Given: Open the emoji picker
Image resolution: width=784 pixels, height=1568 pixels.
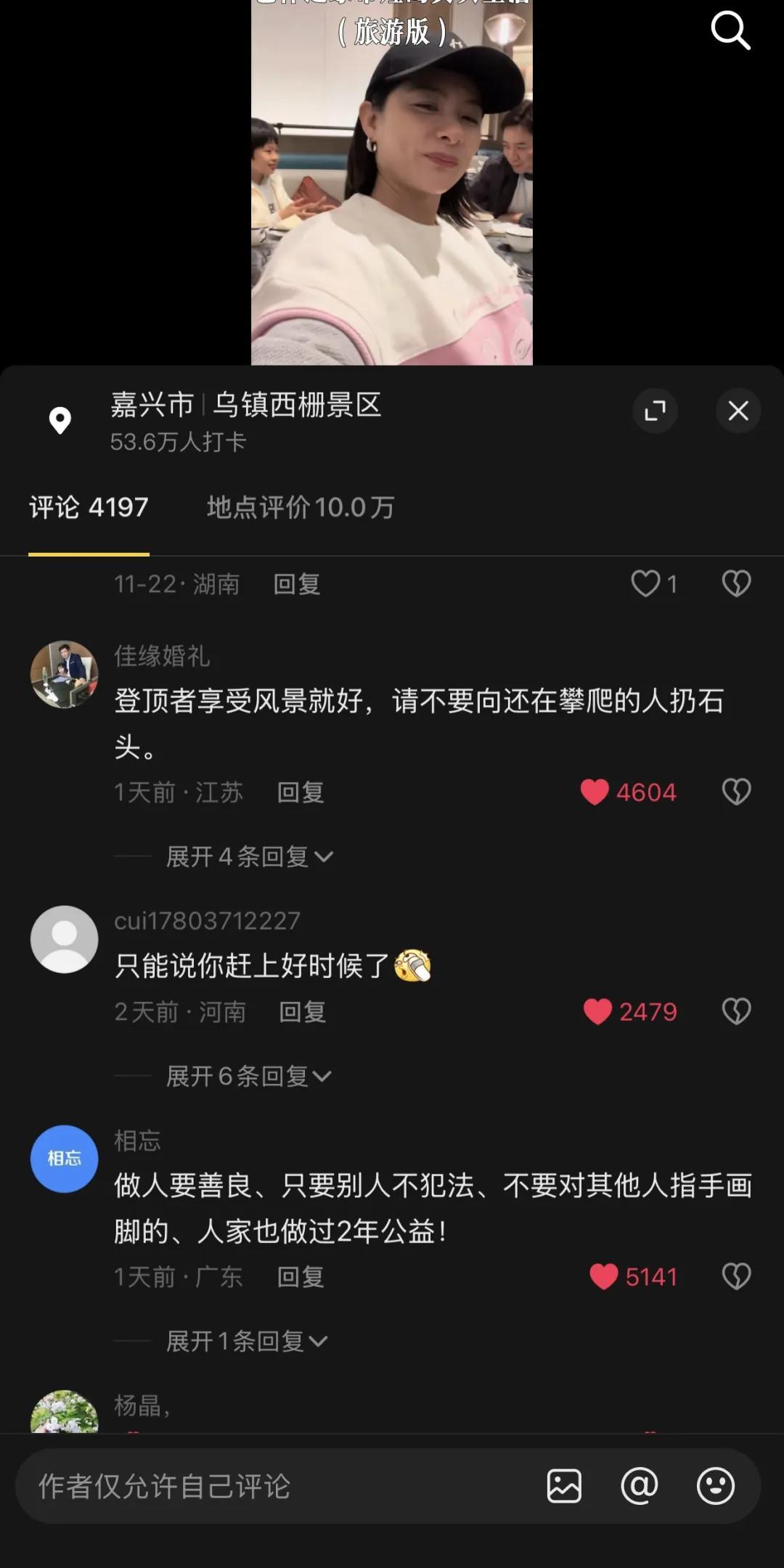Looking at the screenshot, I should [x=715, y=1486].
